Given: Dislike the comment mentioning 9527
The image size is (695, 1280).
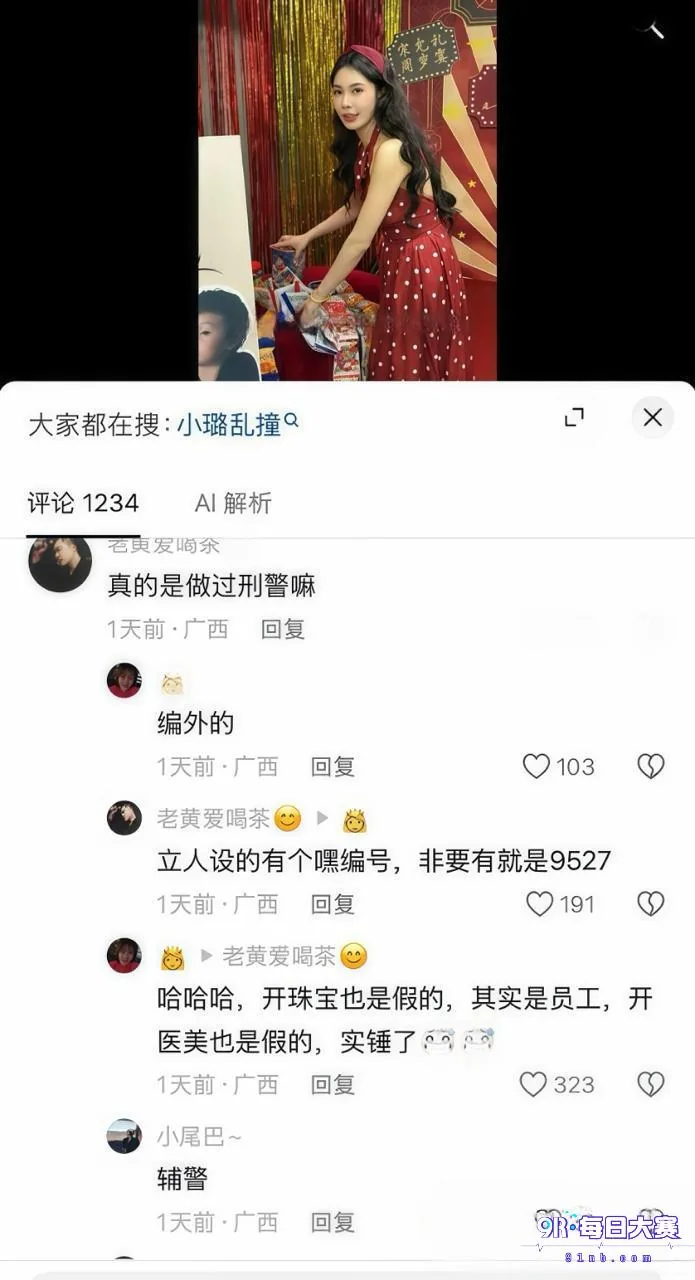Looking at the screenshot, I should 651,904.
